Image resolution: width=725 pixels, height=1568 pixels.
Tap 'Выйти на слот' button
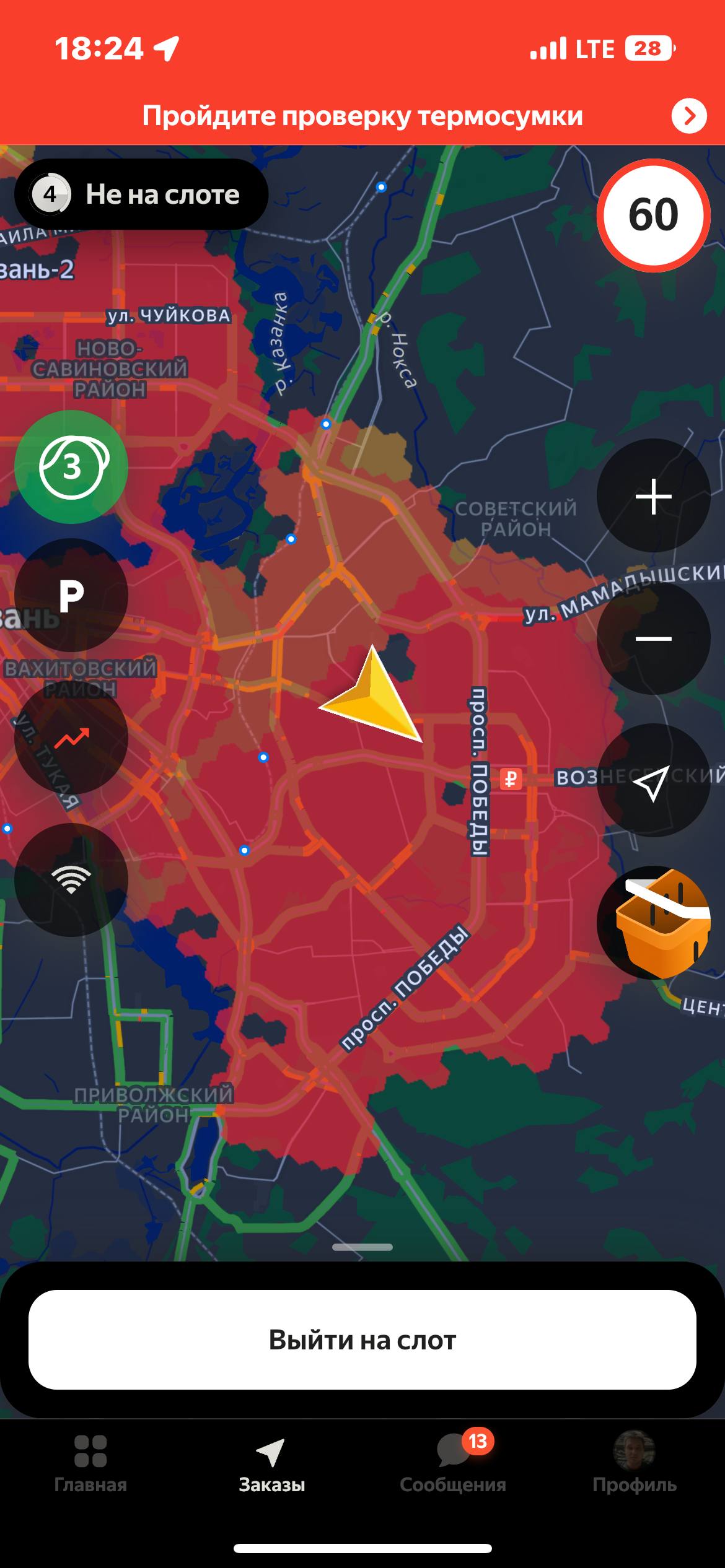[x=362, y=1340]
